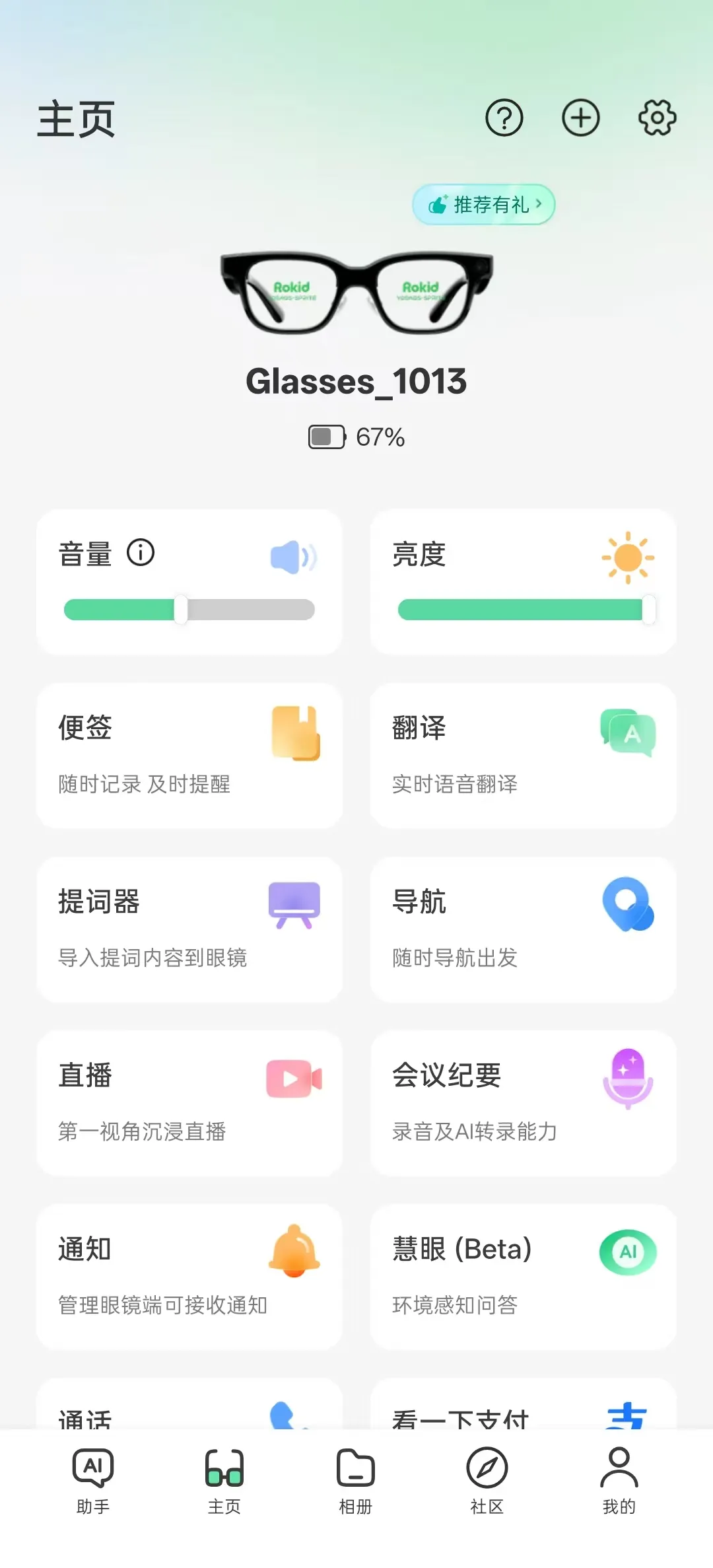The height and width of the screenshot is (1568, 713).
Task: Tap the 亮度 brightness slider
Action: click(x=523, y=610)
